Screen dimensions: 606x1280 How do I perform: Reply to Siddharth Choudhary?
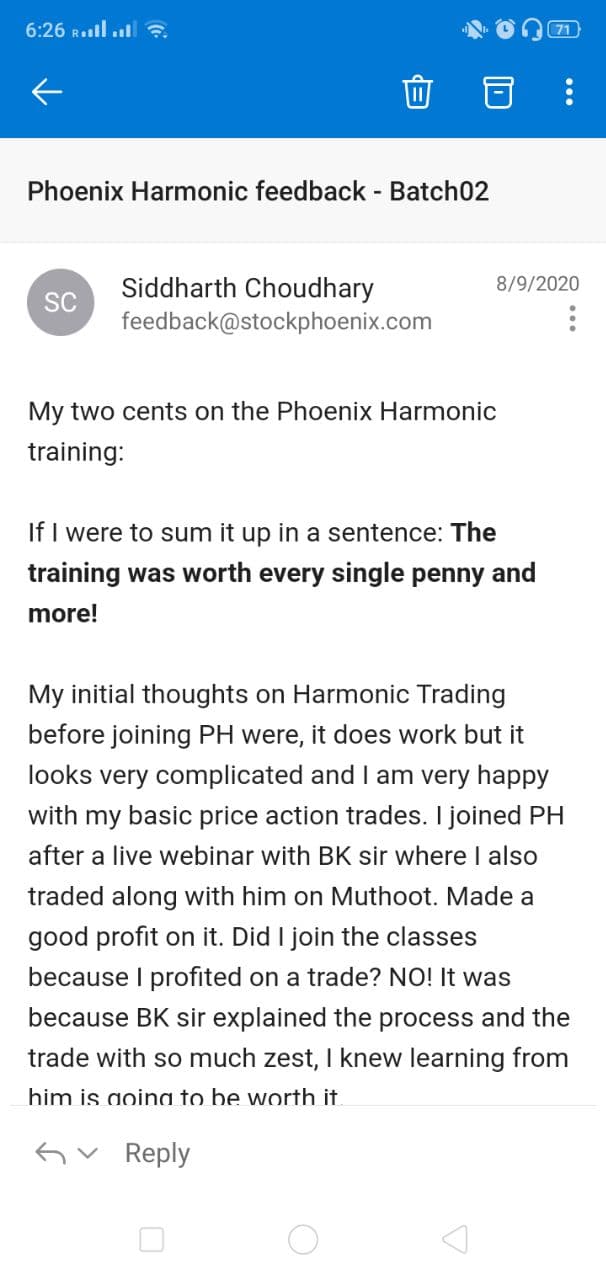157,1153
